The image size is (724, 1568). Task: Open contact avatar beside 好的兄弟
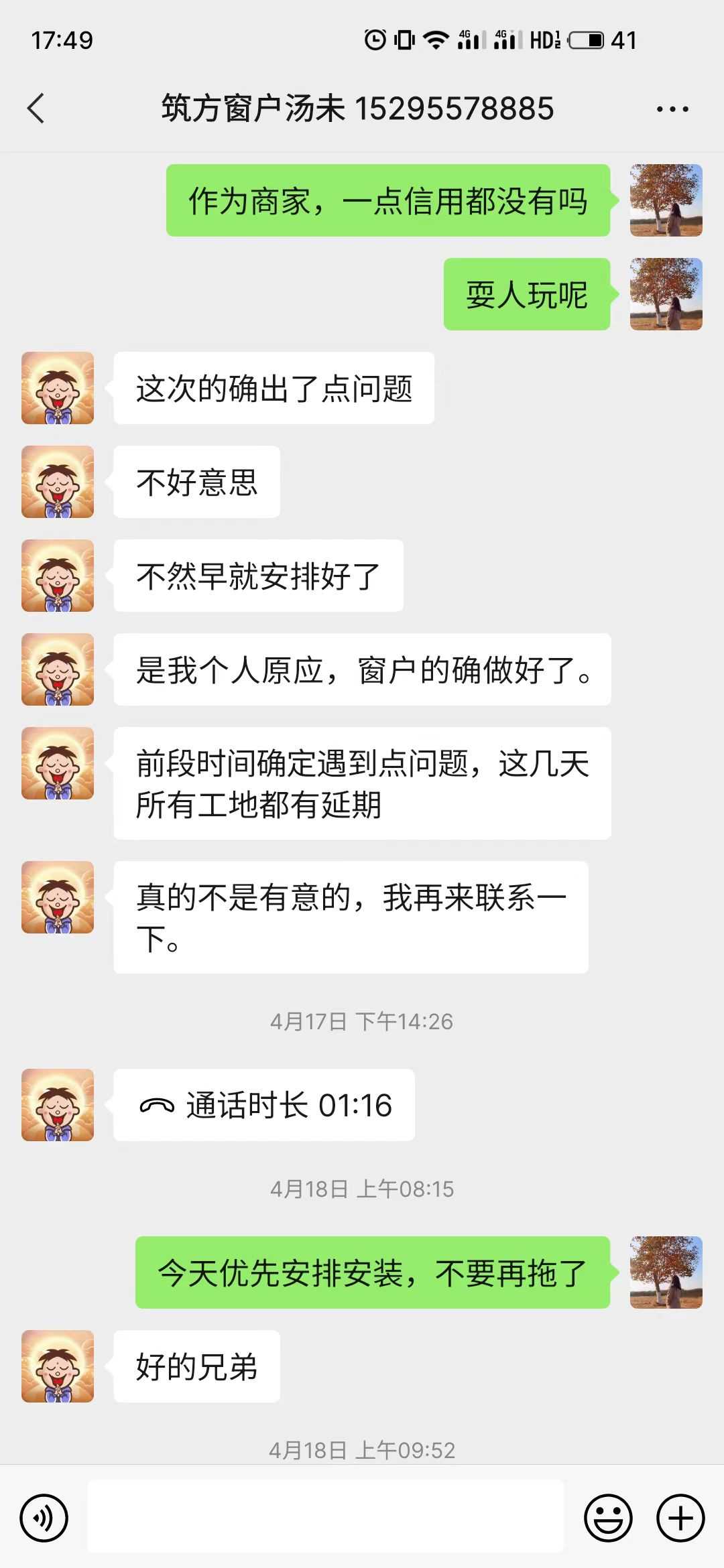pos(58,1366)
